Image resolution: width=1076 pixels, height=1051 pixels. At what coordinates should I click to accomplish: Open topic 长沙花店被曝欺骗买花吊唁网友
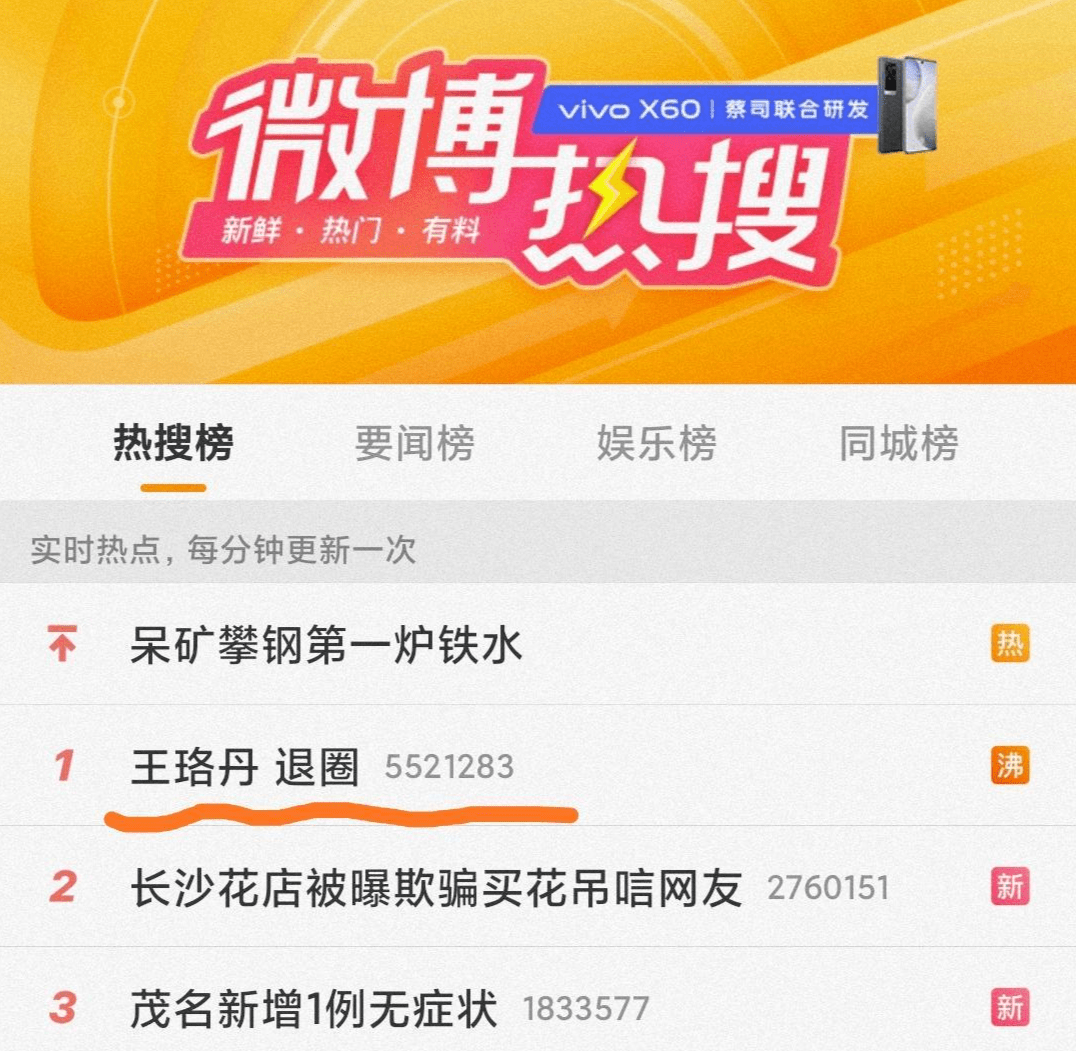[x=436, y=888]
